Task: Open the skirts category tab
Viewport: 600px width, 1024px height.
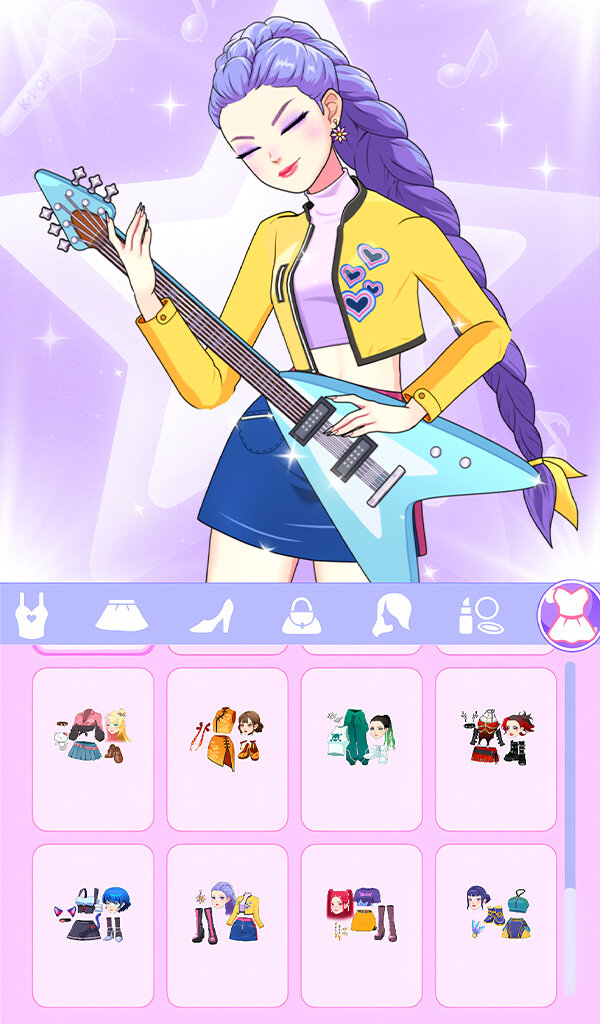Action: (x=122, y=615)
